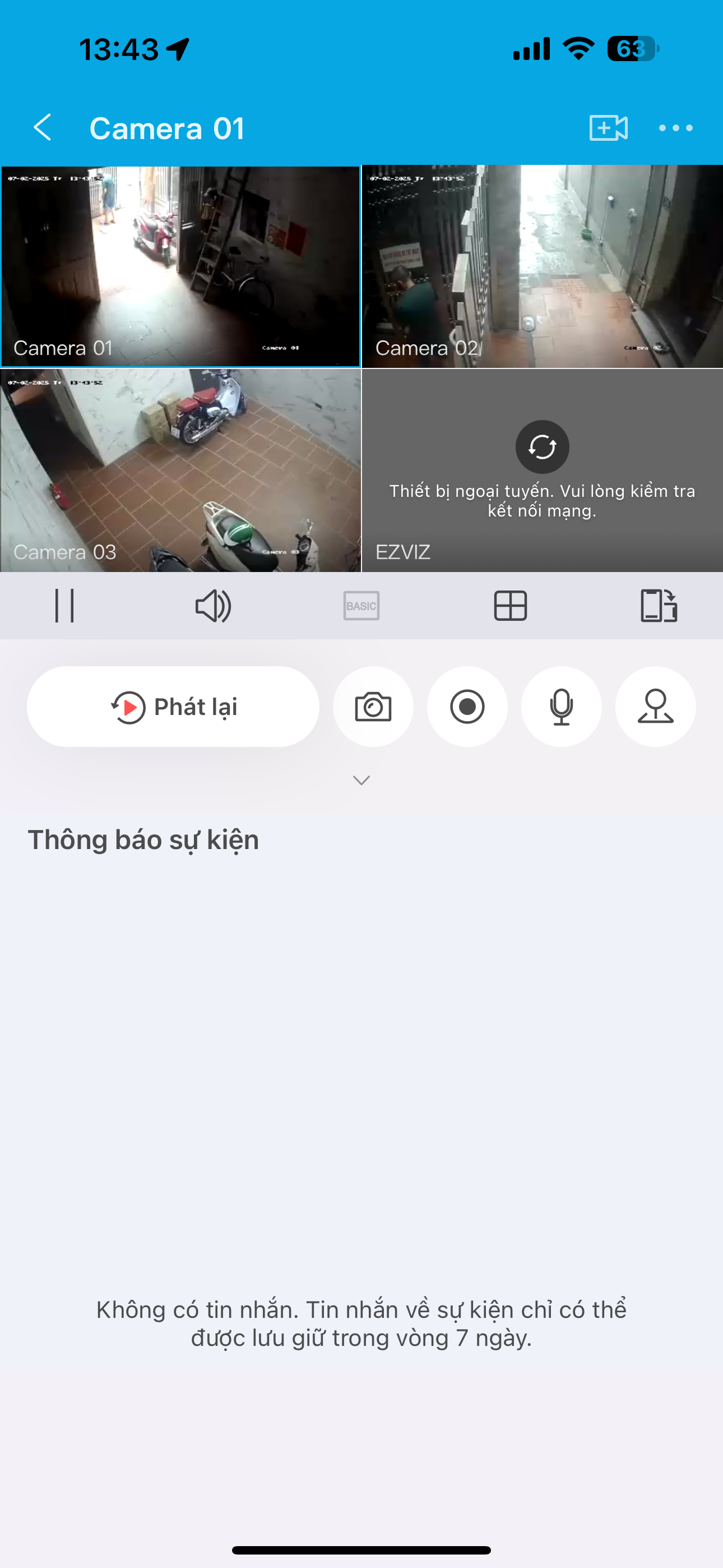Image resolution: width=723 pixels, height=1568 pixels.
Task: Select the Camera 03 live feed
Action: (x=180, y=471)
